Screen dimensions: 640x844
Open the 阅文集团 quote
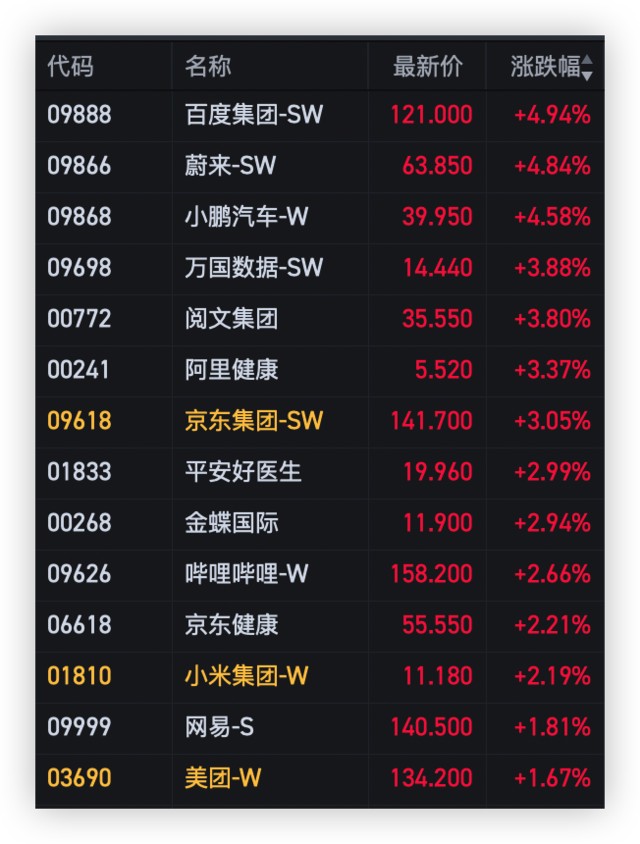pos(231,319)
